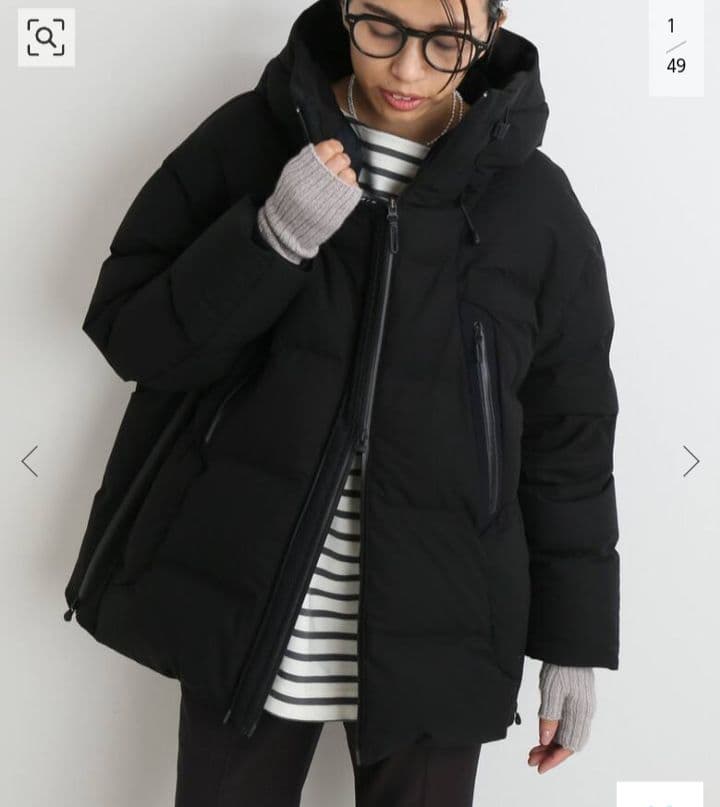Click the magnifying glass inside the crop brackets
Image resolution: width=720 pixels, height=807 pixels.
44,38
